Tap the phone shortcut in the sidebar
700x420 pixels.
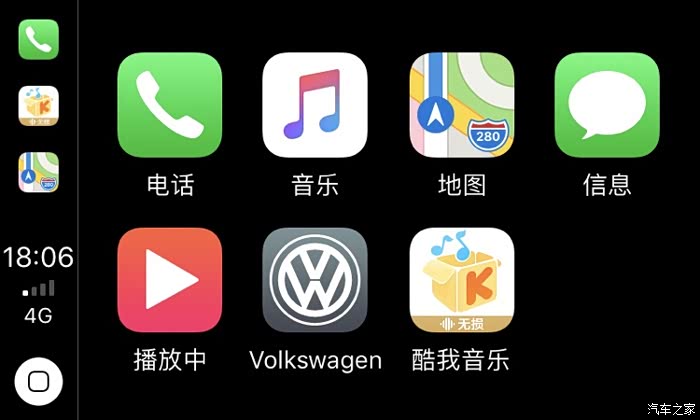38,40
